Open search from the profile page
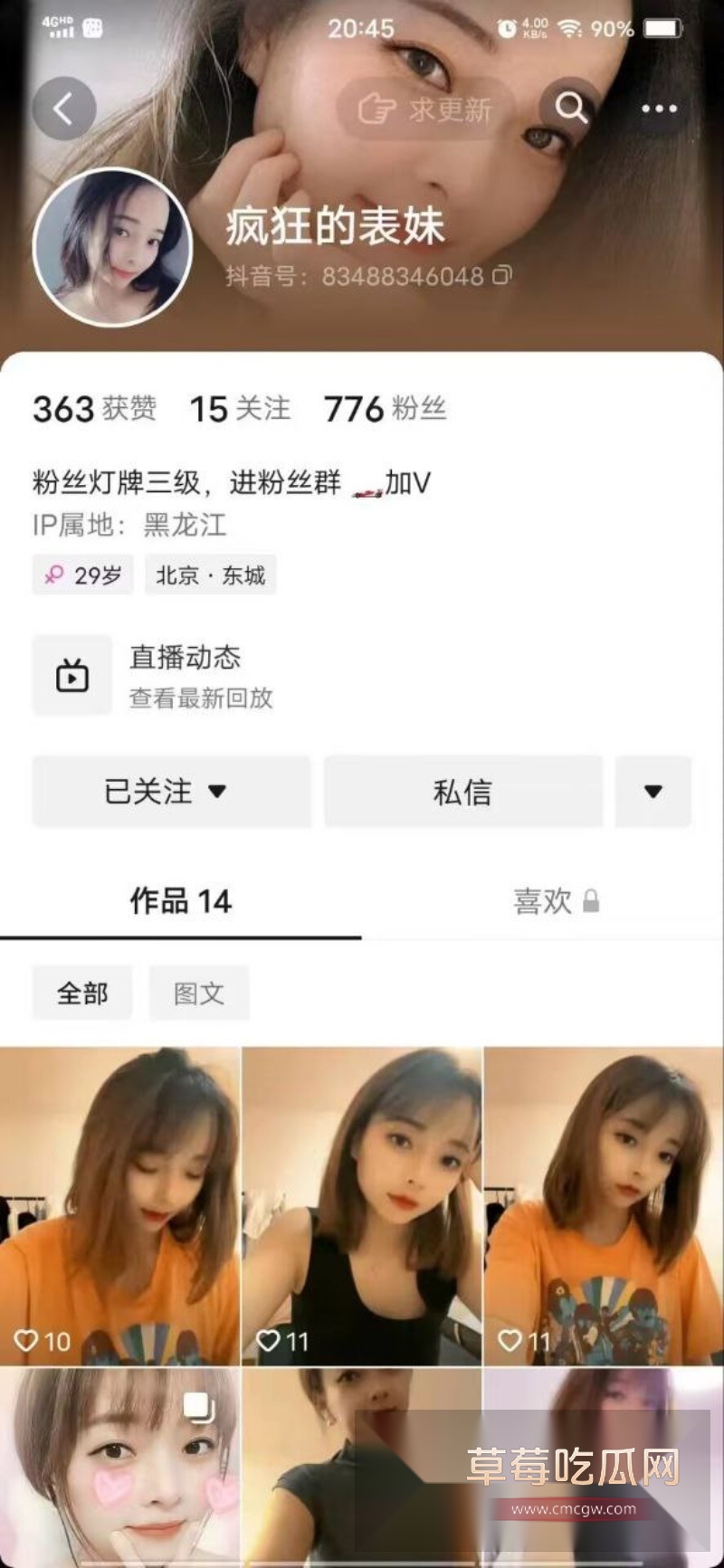This screenshot has width=724, height=1568. tap(572, 107)
